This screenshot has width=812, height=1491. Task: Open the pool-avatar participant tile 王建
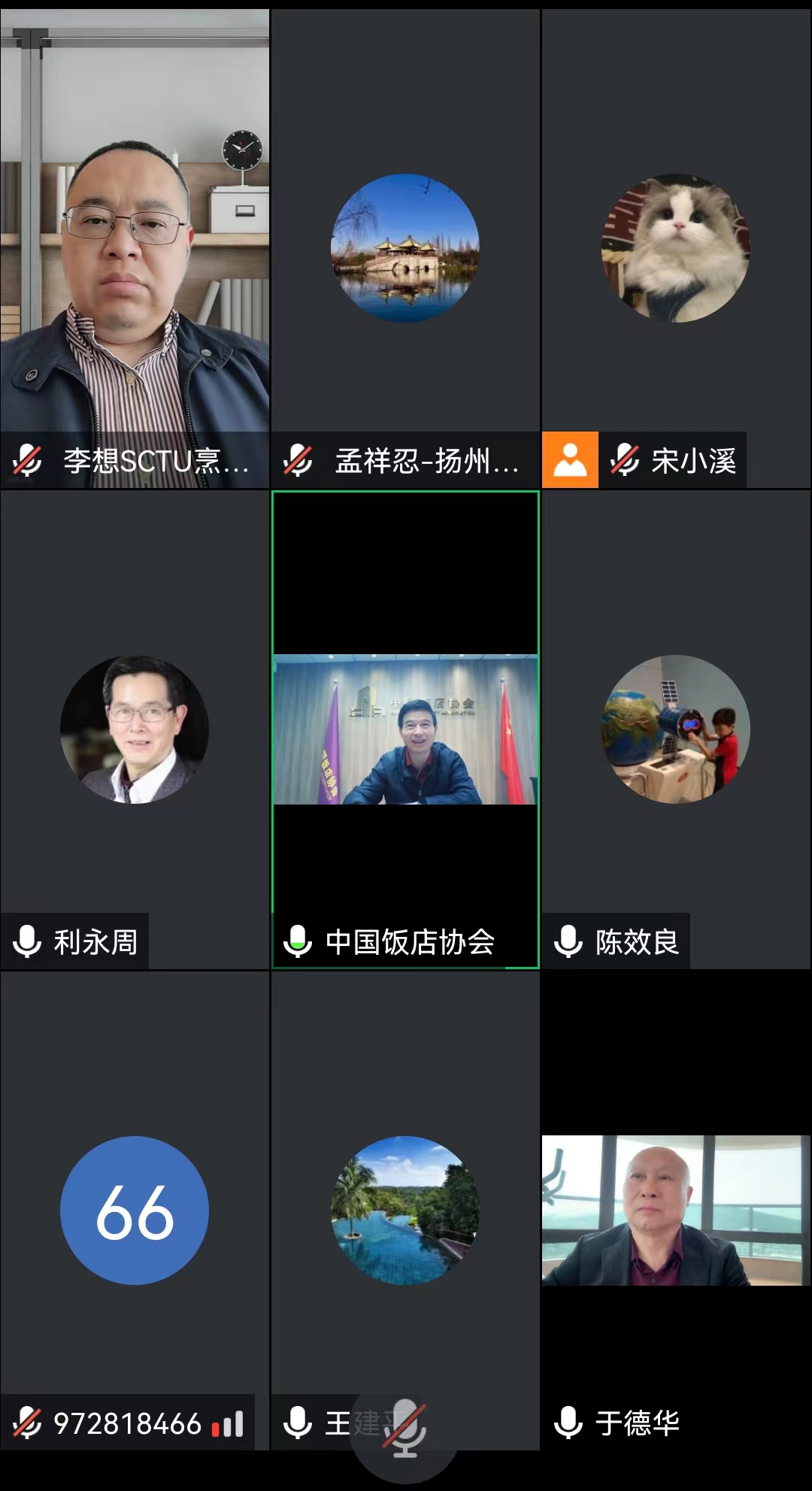(405, 1211)
